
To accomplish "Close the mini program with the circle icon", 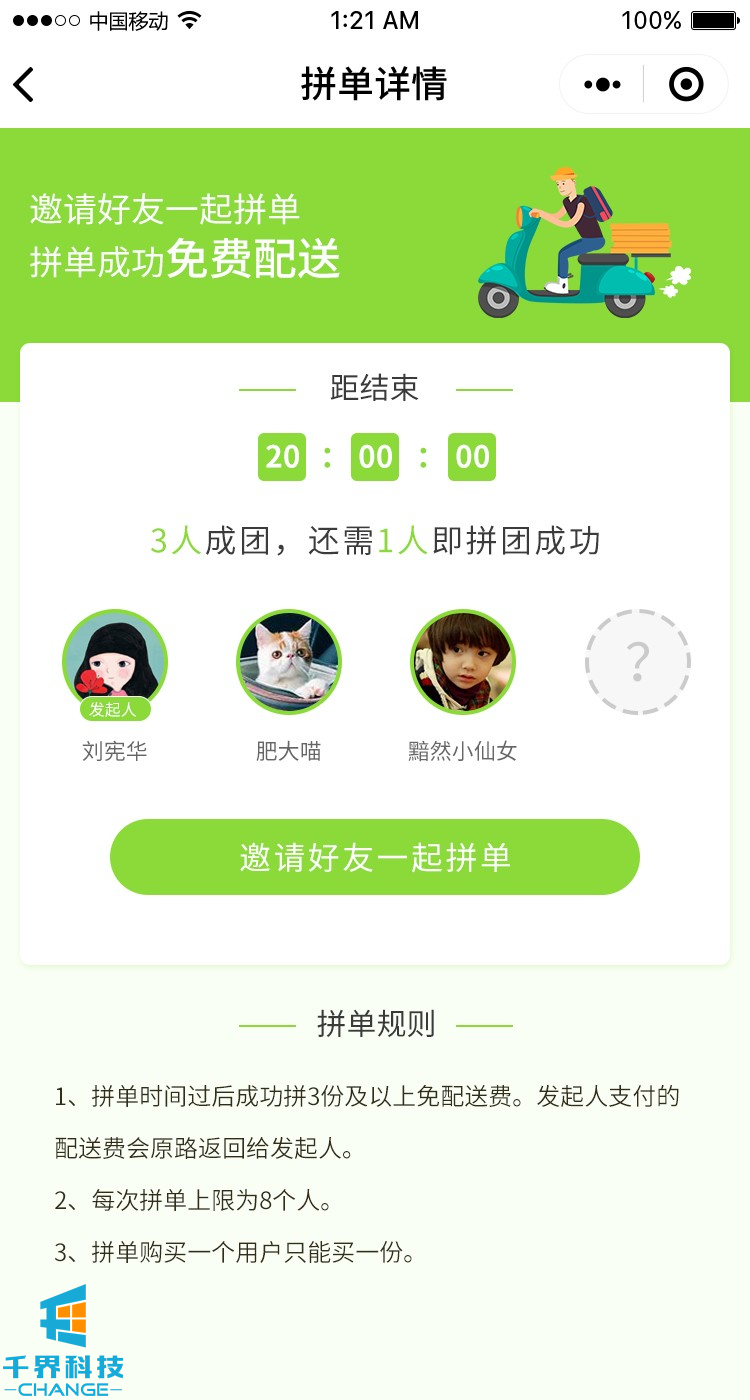I will [x=686, y=85].
